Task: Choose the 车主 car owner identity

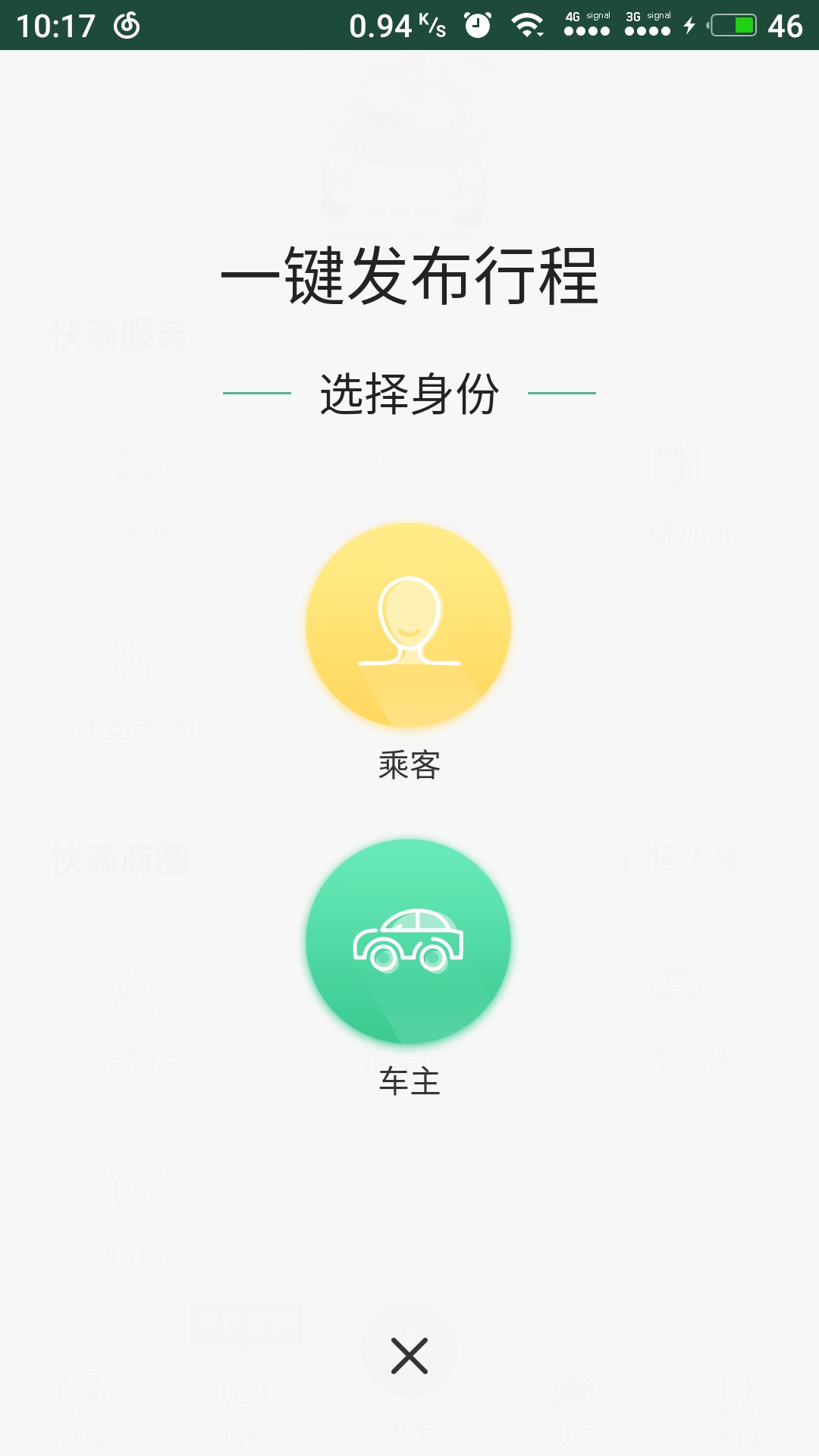Action: point(408,941)
